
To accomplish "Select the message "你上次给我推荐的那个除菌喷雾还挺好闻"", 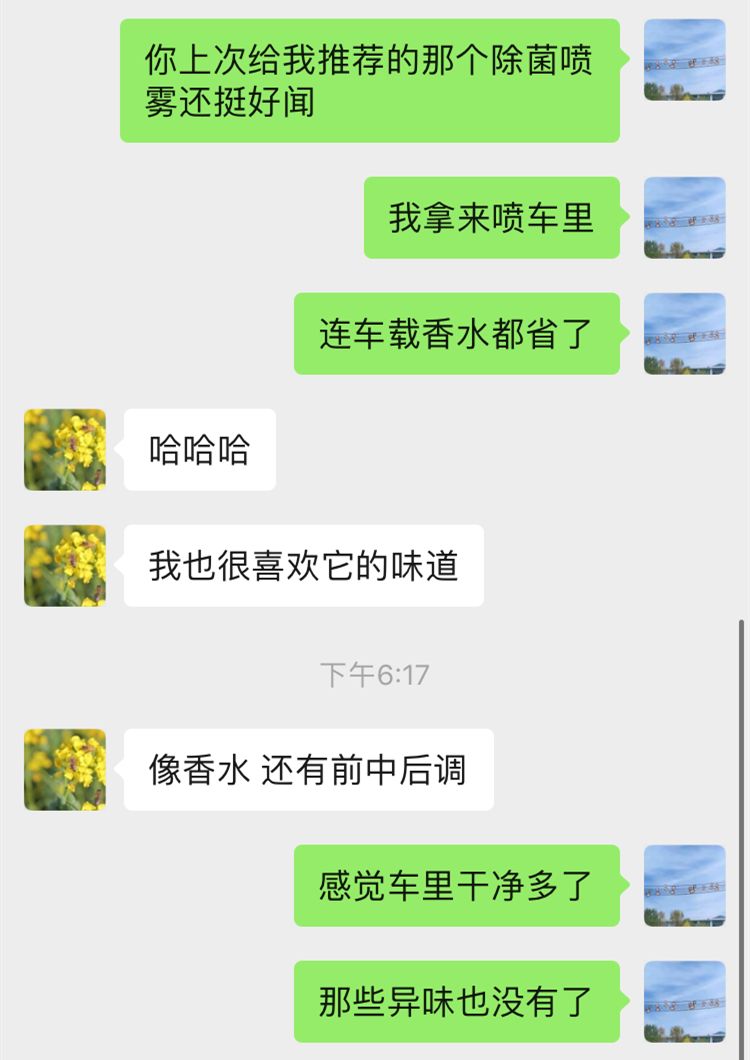I will pyautogui.click(x=372, y=80).
